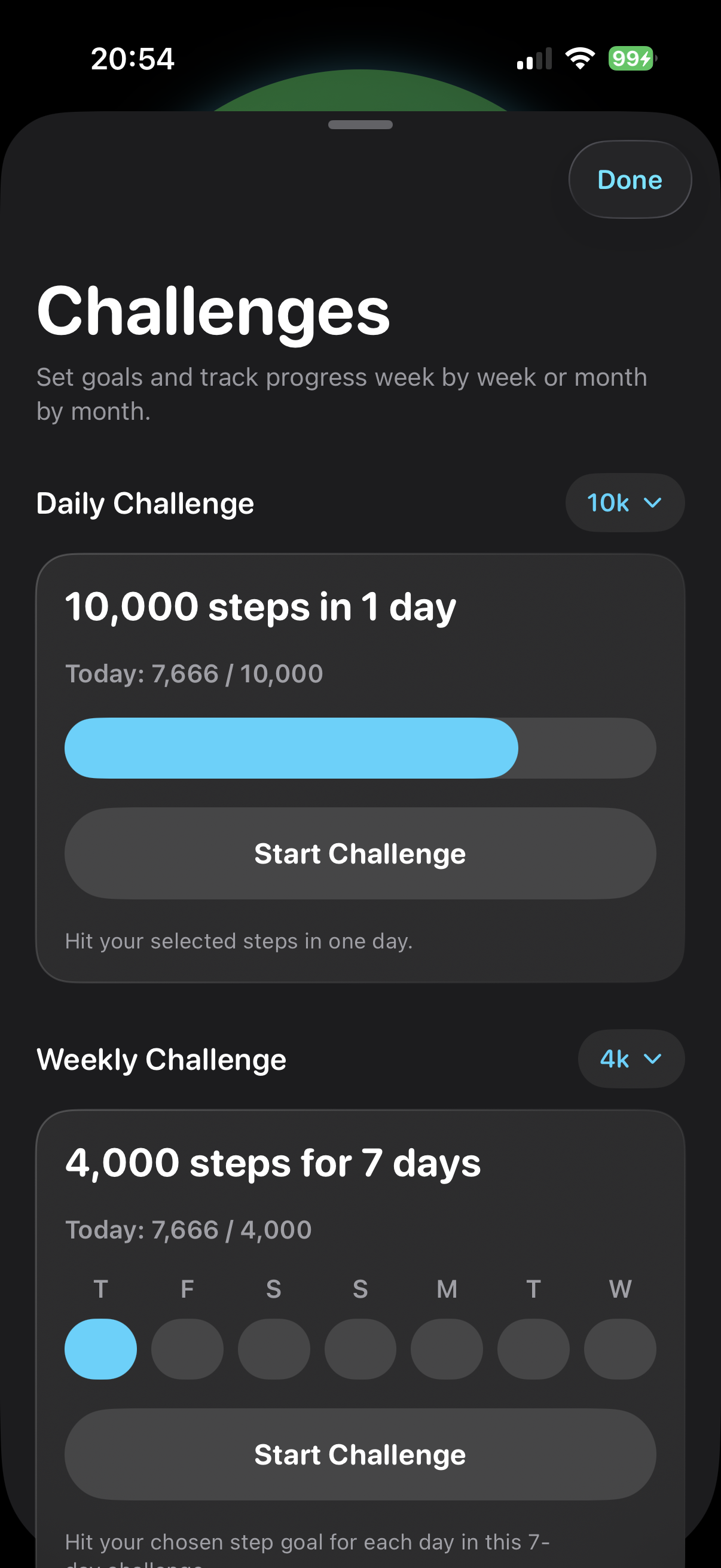Tap the Today: 7,666 / 10,000 label
Screen dimensions: 721x1568
194,673
